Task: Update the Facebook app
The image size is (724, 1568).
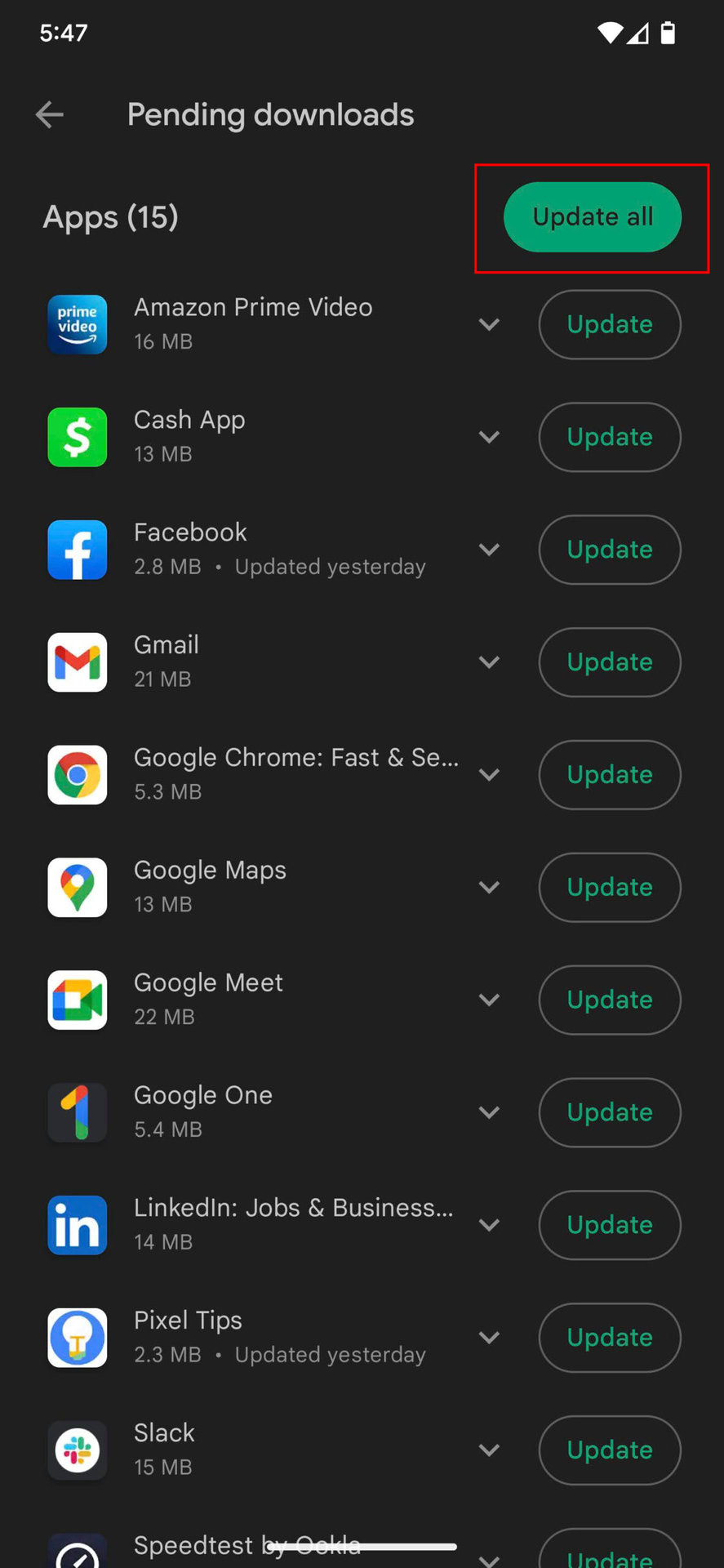Action: [x=609, y=550]
